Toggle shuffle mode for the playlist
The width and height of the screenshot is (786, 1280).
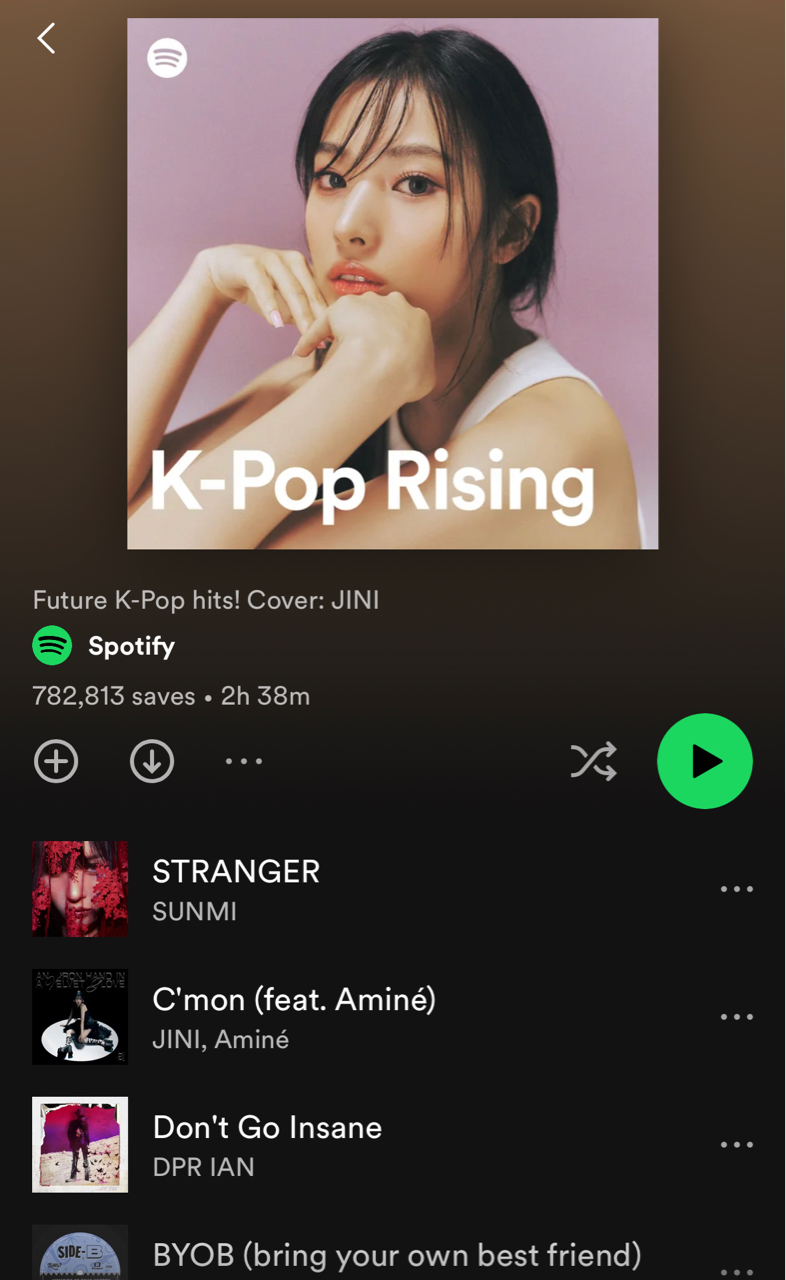593,761
